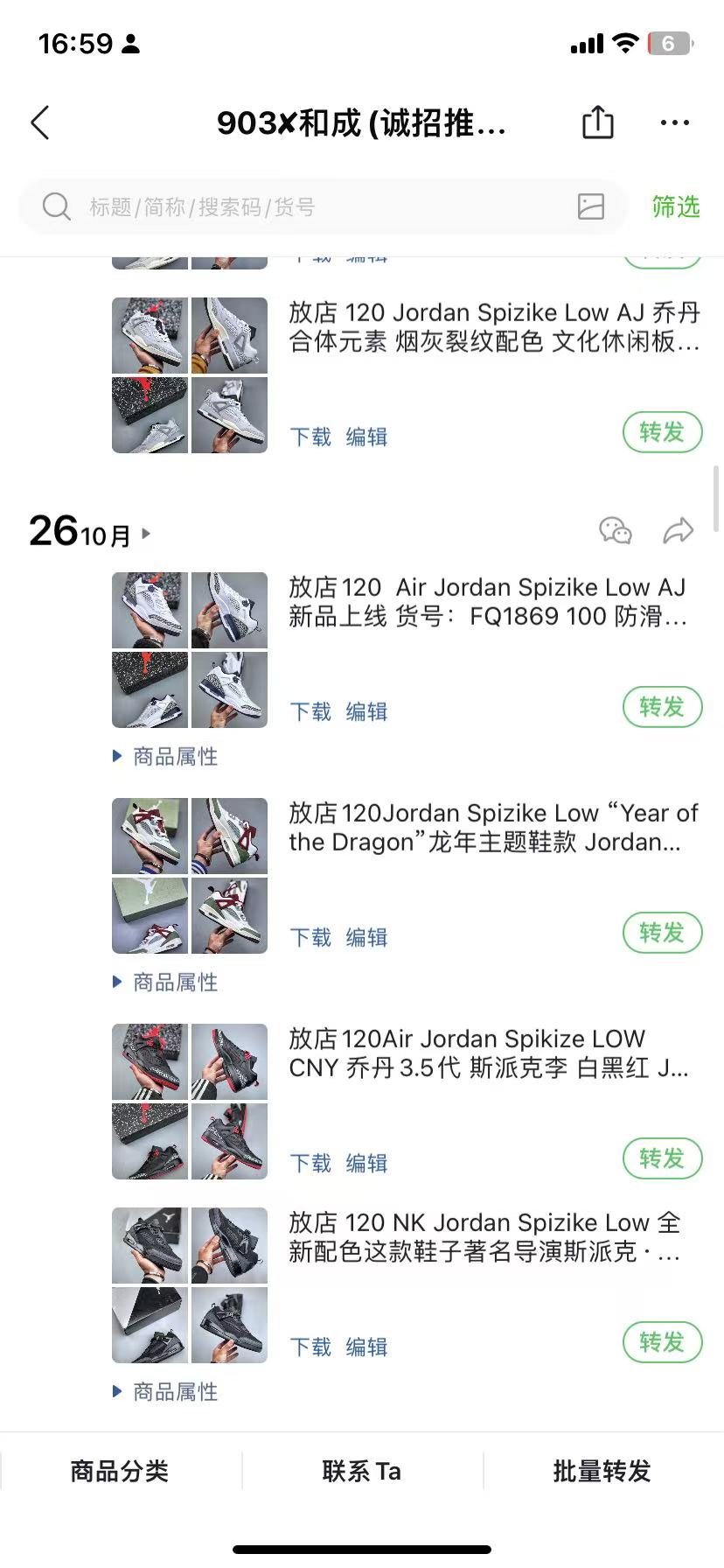The width and height of the screenshot is (724, 1568).
Task: Edit the Year of the Dragon listing
Action: pos(366,937)
